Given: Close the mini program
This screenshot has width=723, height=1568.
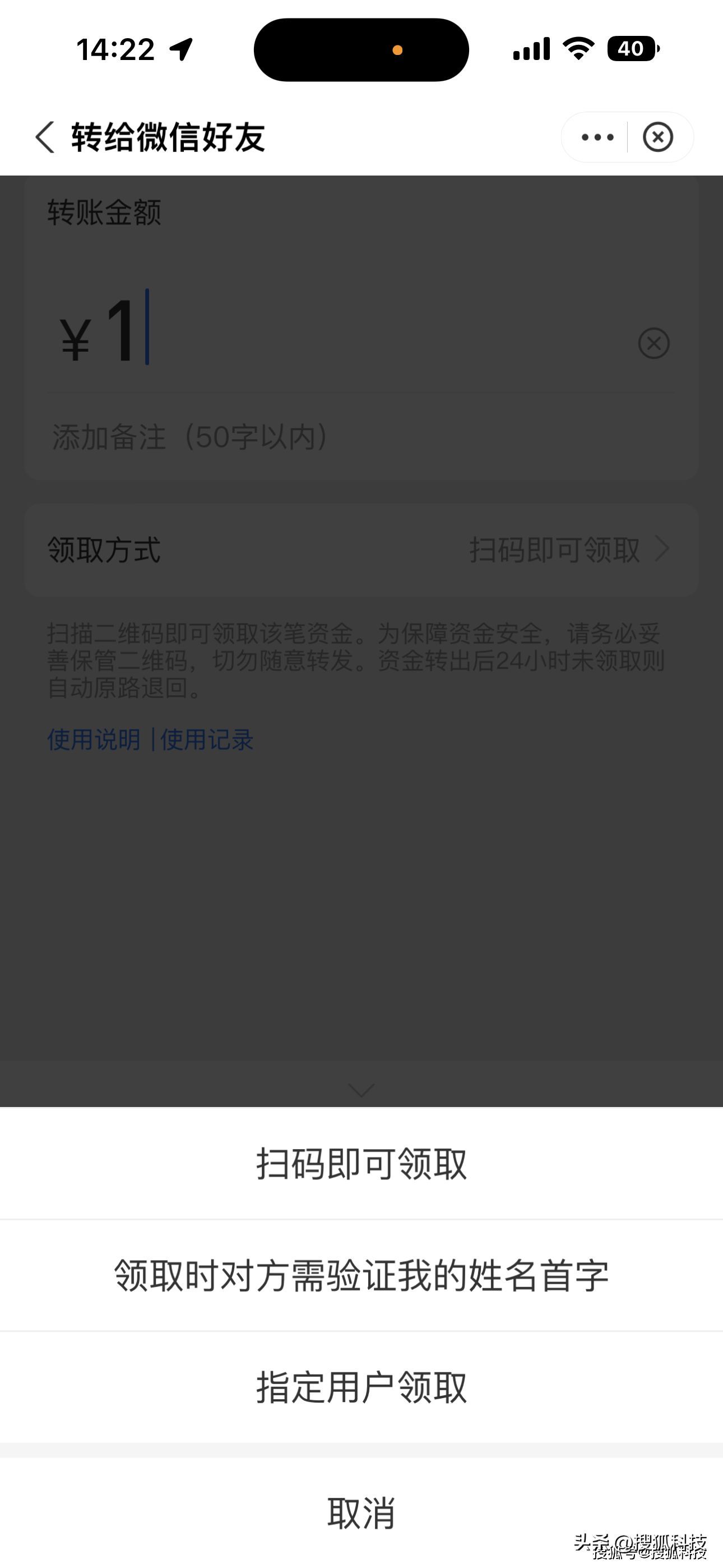Looking at the screenshot, I should [658, 137].
